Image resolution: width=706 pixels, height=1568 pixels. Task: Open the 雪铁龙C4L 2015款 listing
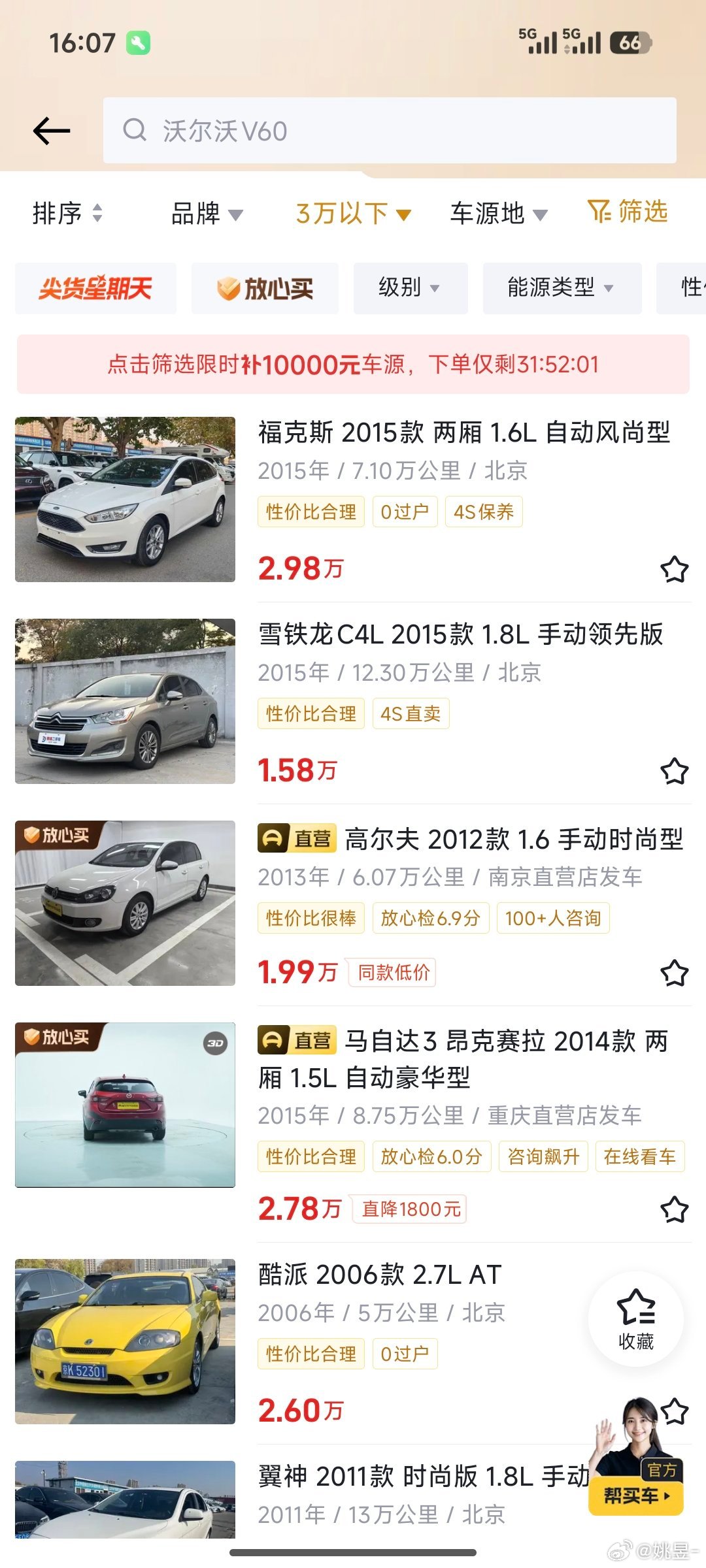460,634
